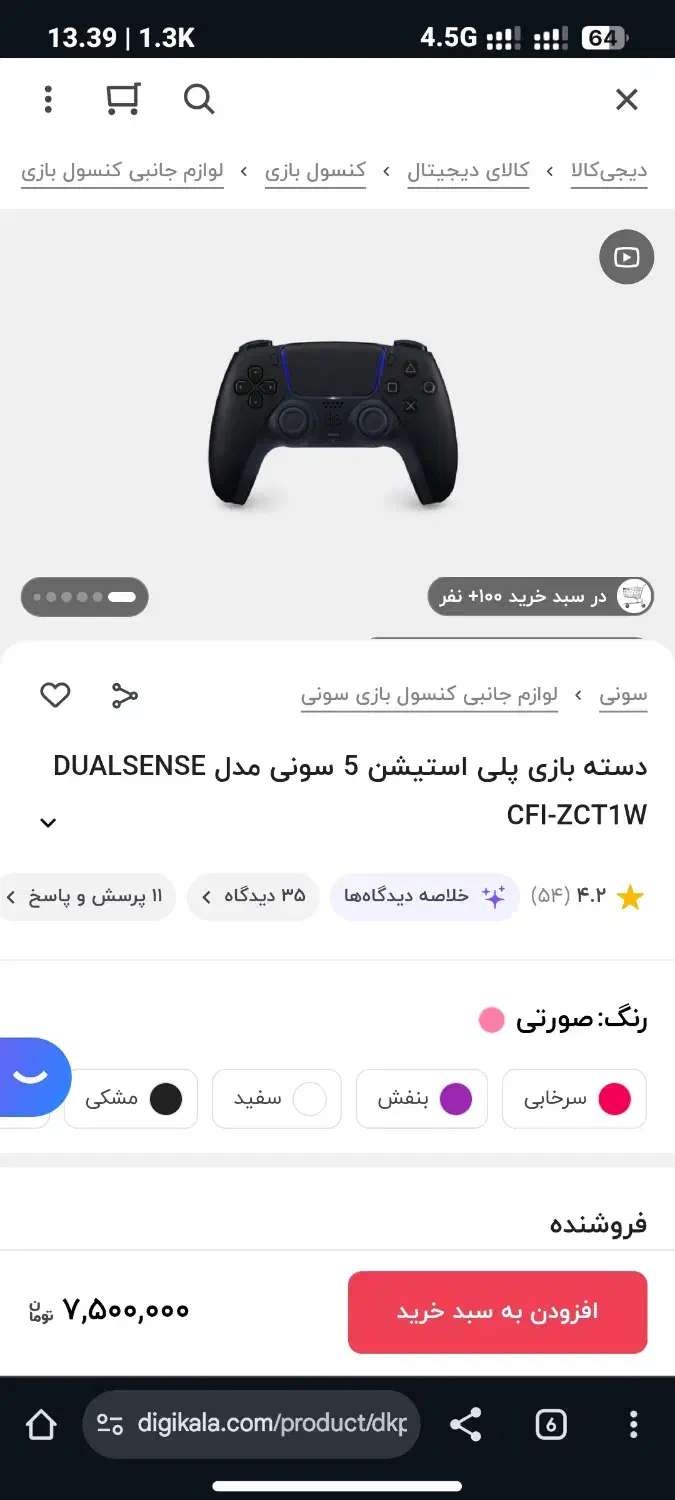Image resolution: width=675 pixels, height=1500 pixels.
Task: Open the ۱۱ پرسش و پاسخ chip
Action: pos(87,896)
